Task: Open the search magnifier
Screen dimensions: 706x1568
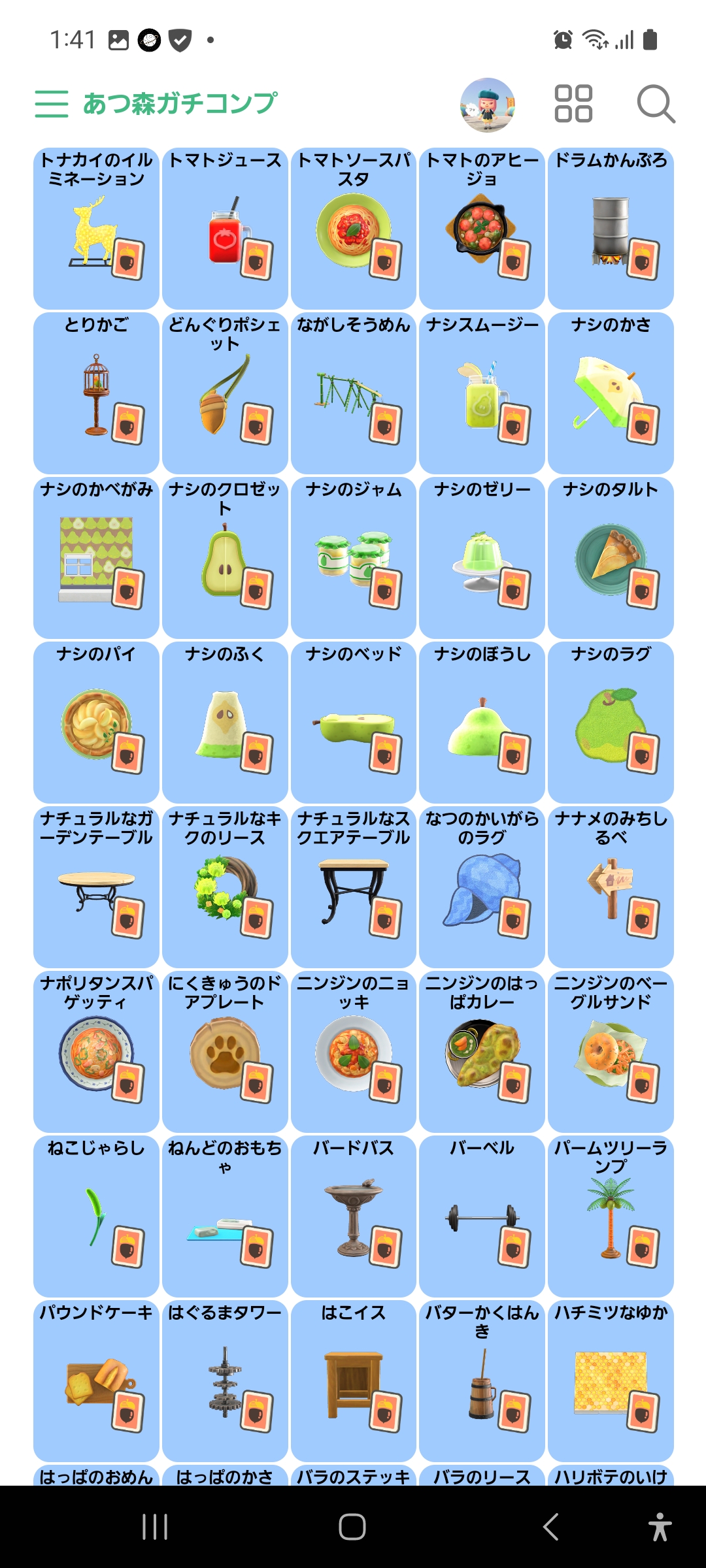Action: click(655, 104)
